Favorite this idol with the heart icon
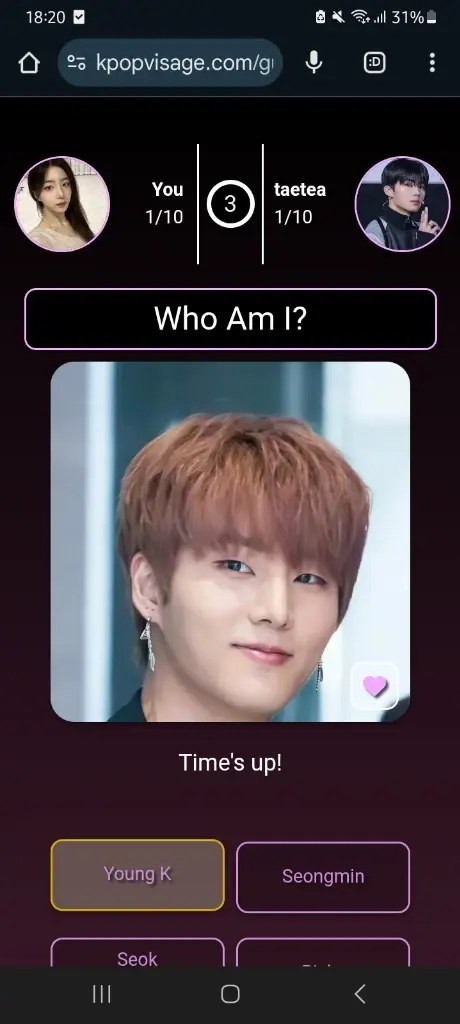The width and height of the screenshot is (460, 1024). [x=374, y=686]
